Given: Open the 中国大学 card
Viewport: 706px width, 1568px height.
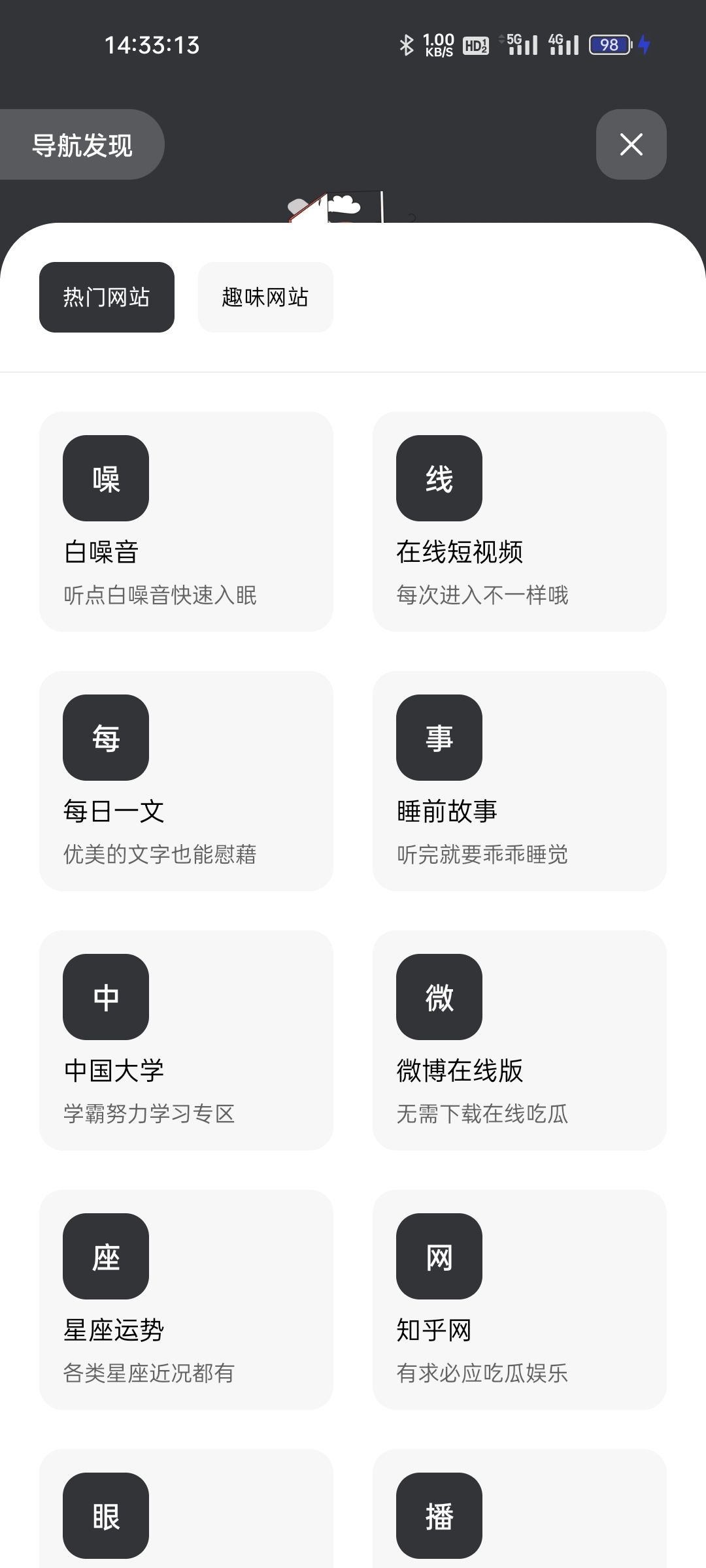Looking at the screenshot, I should [x=186, y=1040].
